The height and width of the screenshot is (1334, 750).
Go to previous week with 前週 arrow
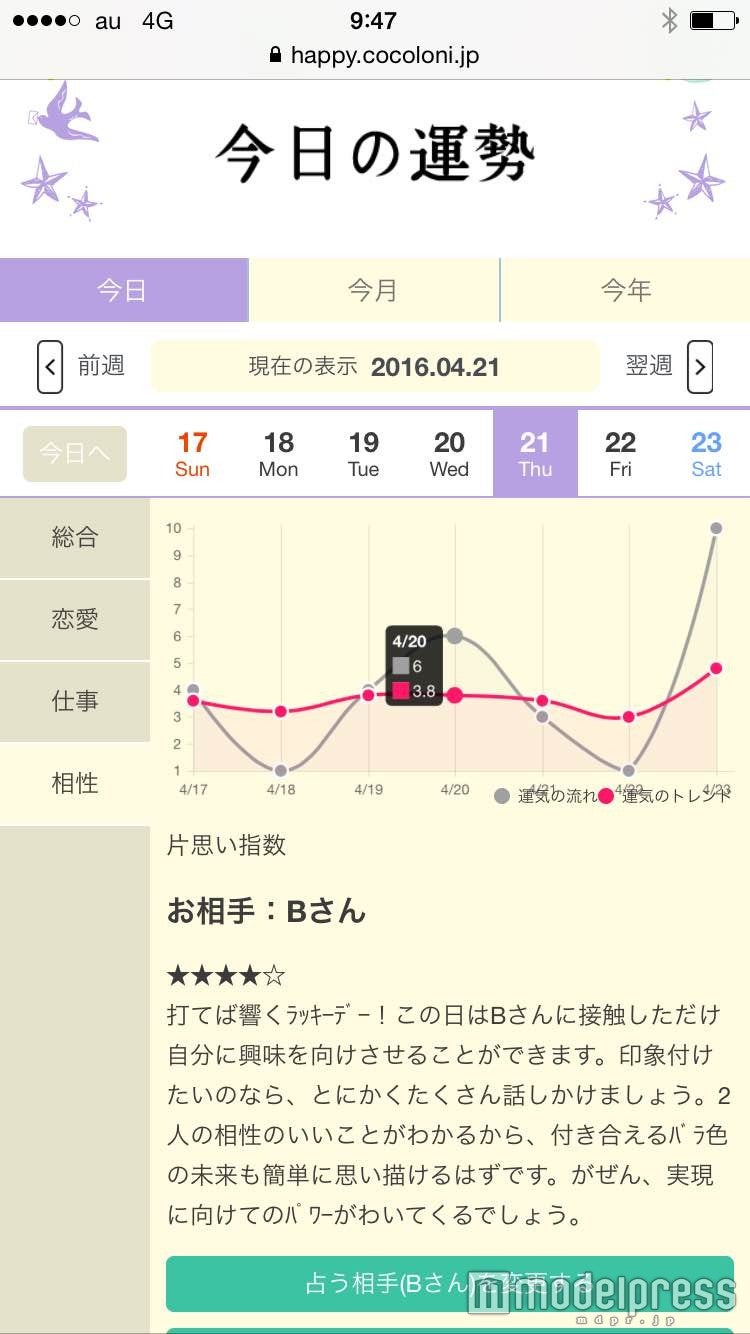[x=50, y=367]
